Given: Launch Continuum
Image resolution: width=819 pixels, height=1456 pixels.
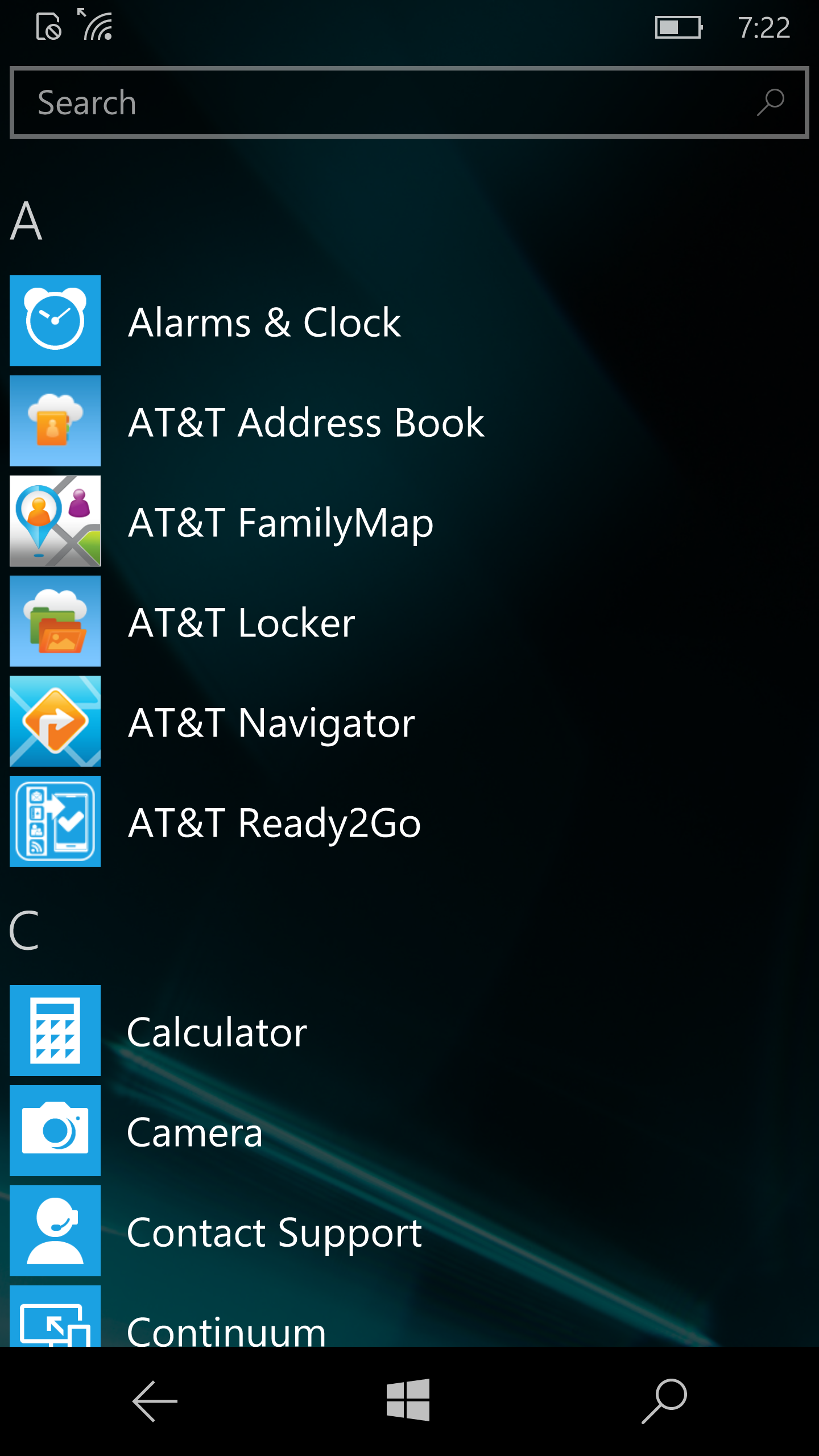Looking at the screenshot, I should [x=226, y=1328].
